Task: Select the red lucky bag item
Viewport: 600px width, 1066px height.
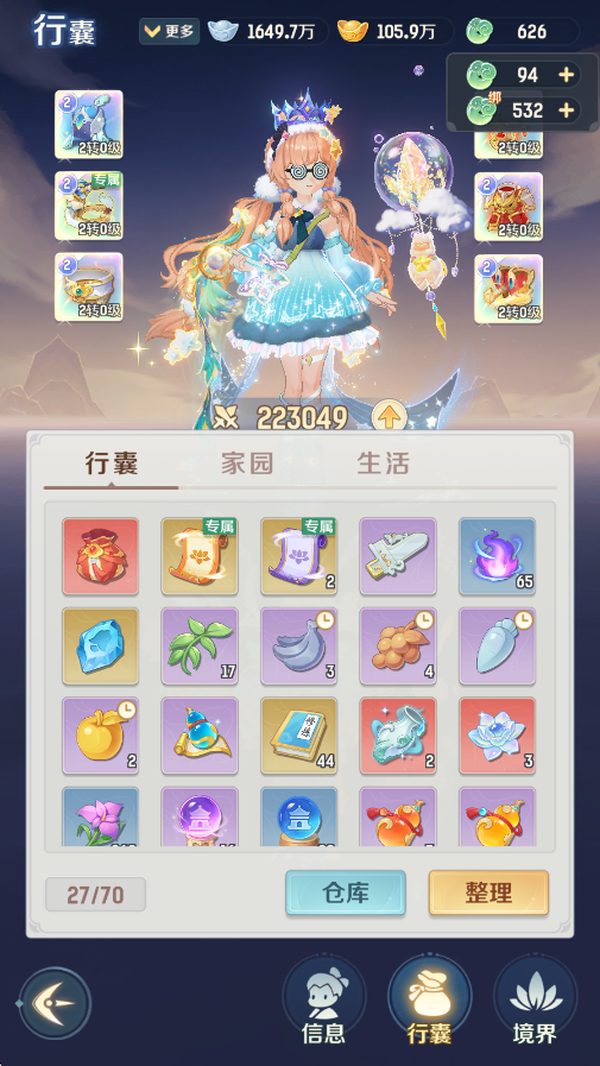Action: click(100, 555)
